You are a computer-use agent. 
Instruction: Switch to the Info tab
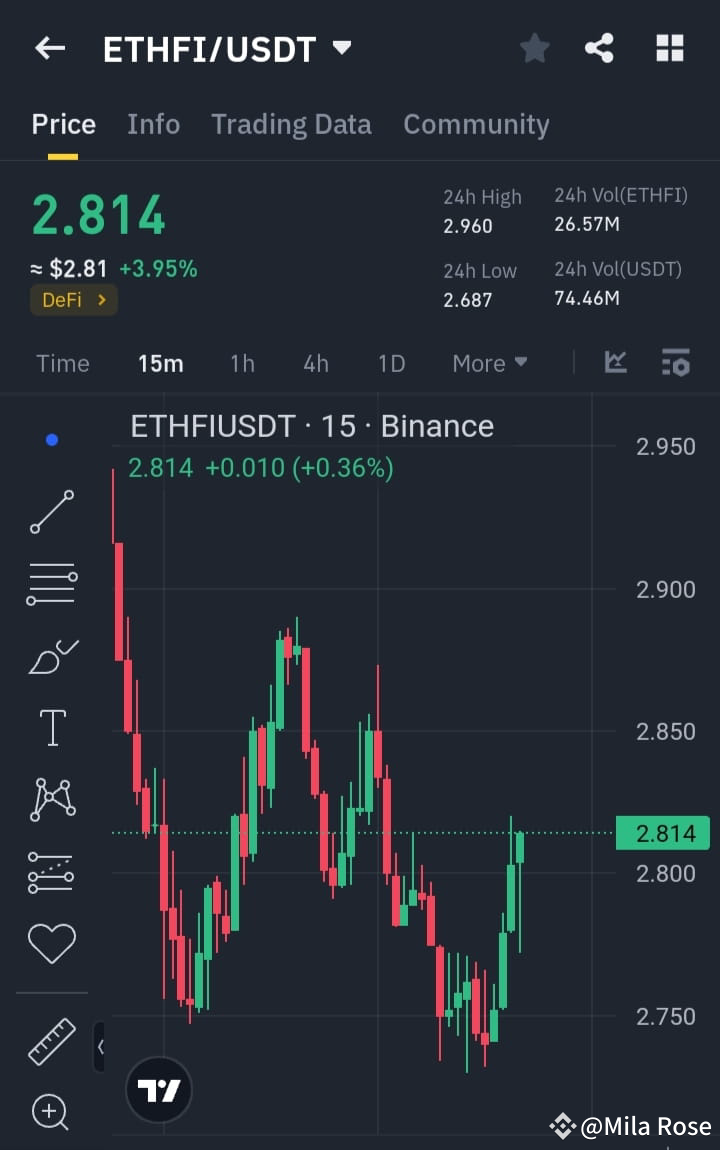coord(153,124)
